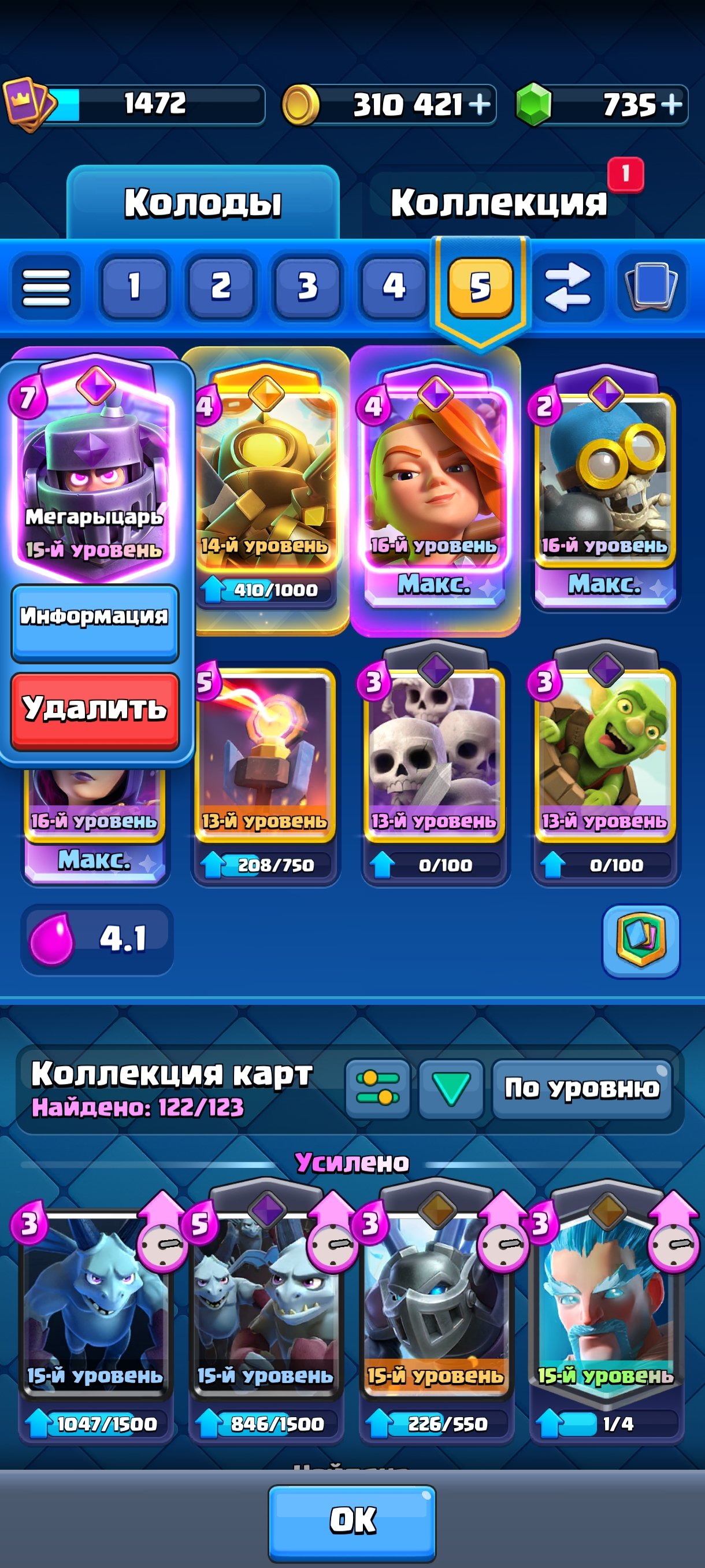The height and width of the screenshot is (1568, 705).
Task: Open the shield cards icon beside elixir average
Action: coord(641,940)
